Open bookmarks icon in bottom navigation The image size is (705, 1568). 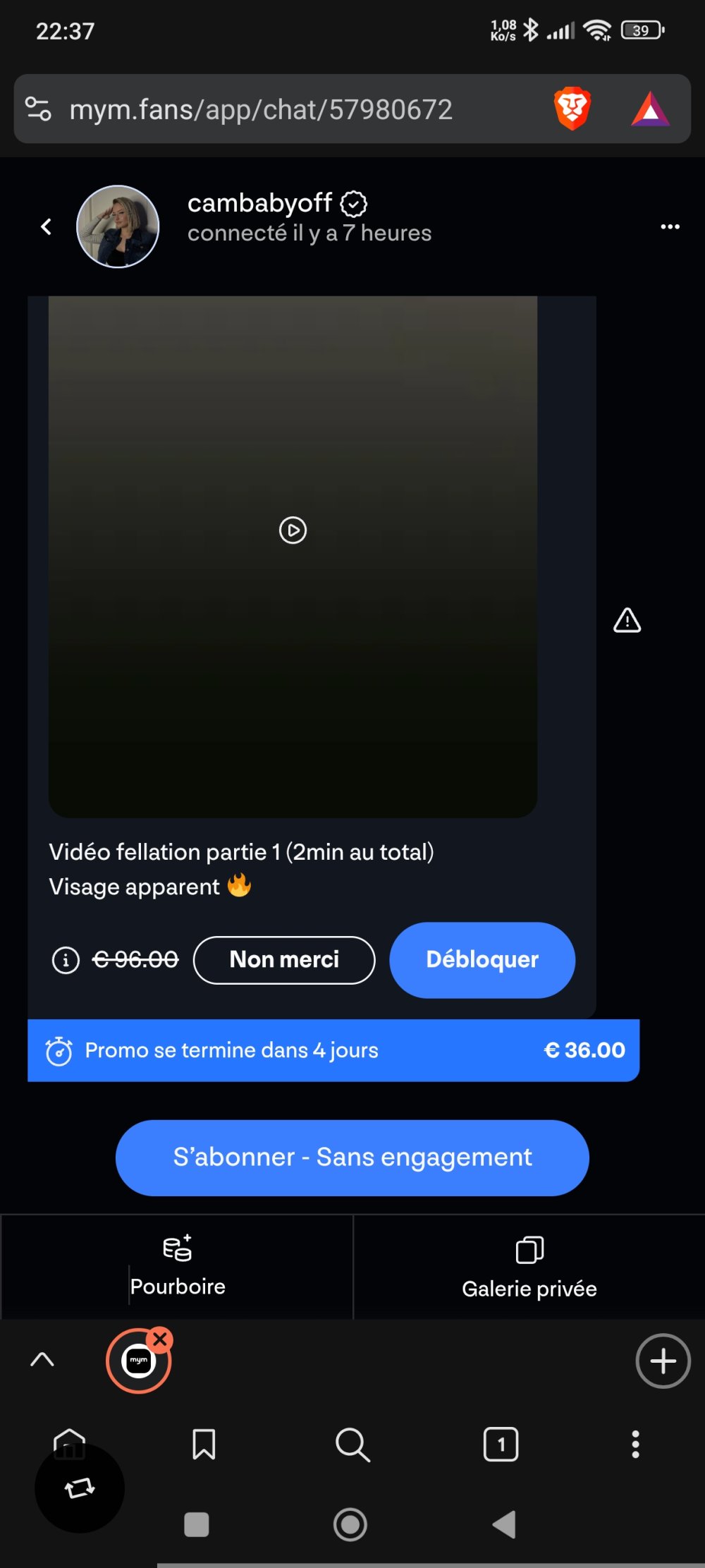click(x=204, y=1445)
